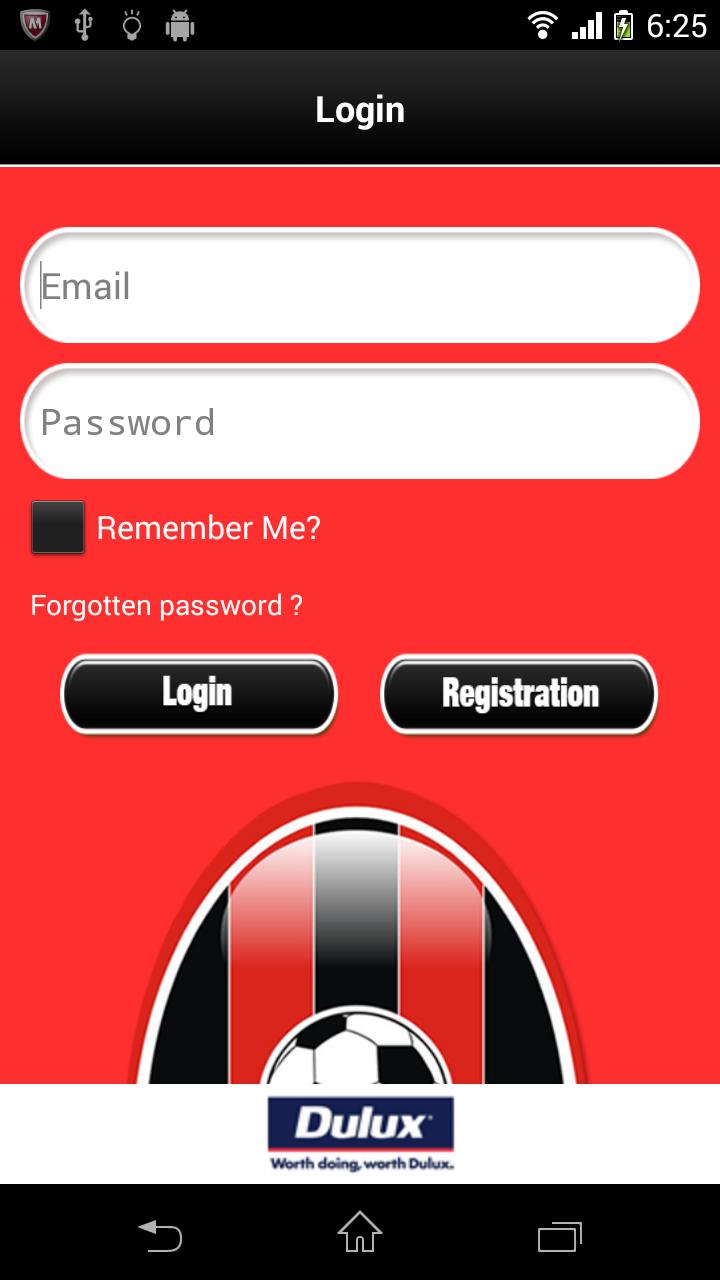Open the Dulux sponsor banner
The width and height of the screenshot is (720, 1280).
pos(360,1134)
